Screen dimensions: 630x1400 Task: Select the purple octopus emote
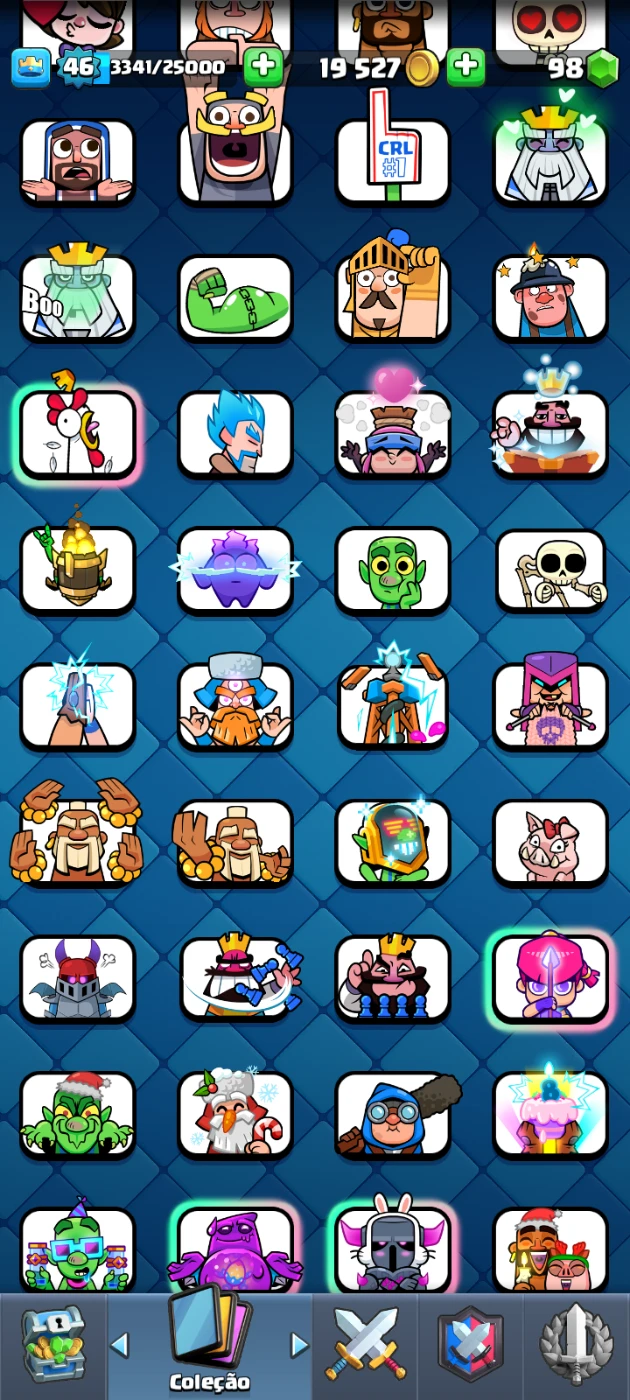tap(235, 1249)
